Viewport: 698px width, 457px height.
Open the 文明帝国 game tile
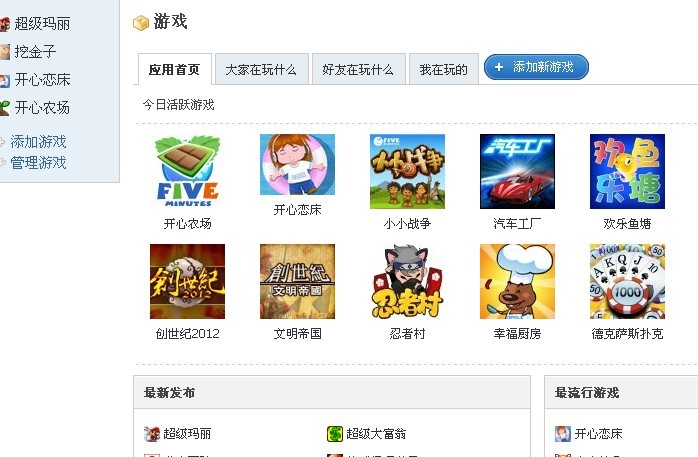297,282
